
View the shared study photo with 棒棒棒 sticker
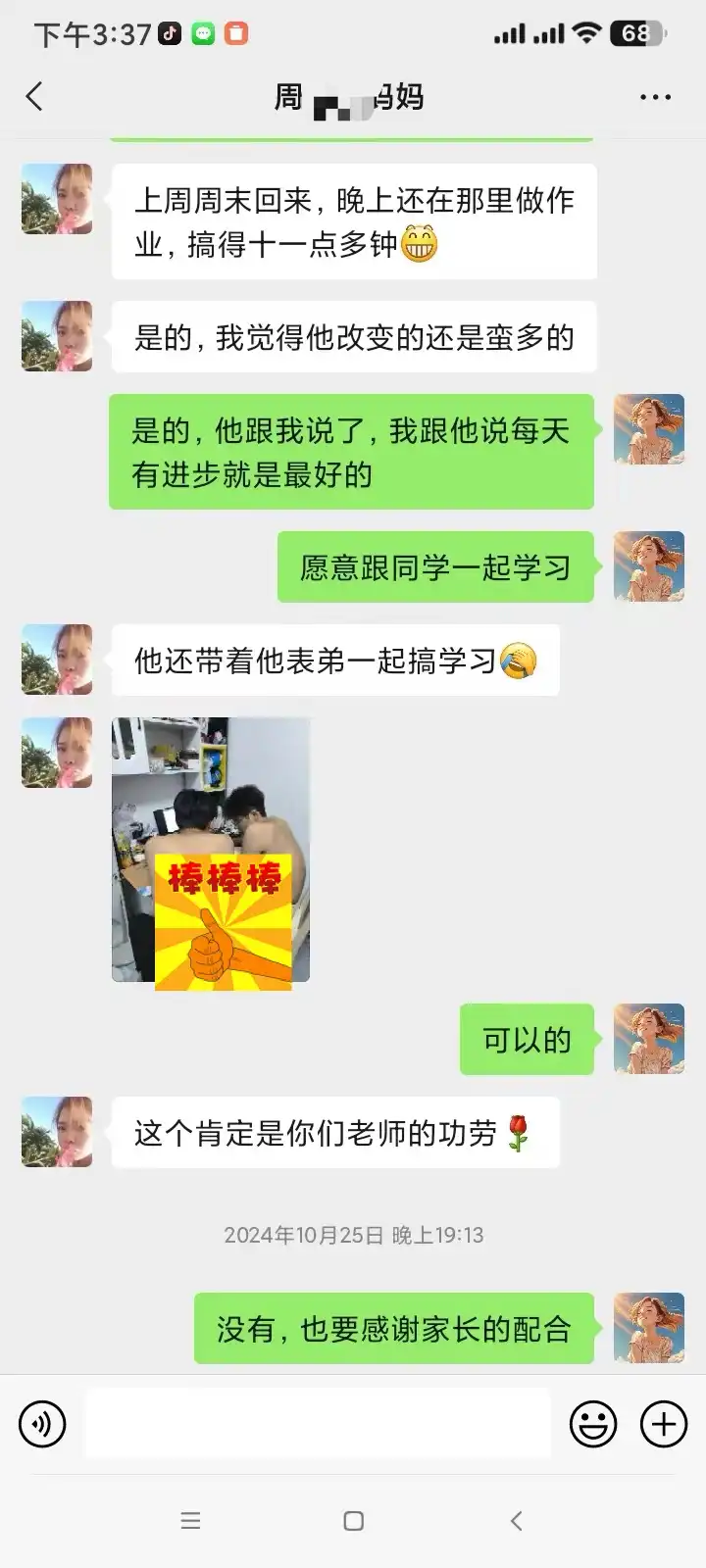point(211,851)
